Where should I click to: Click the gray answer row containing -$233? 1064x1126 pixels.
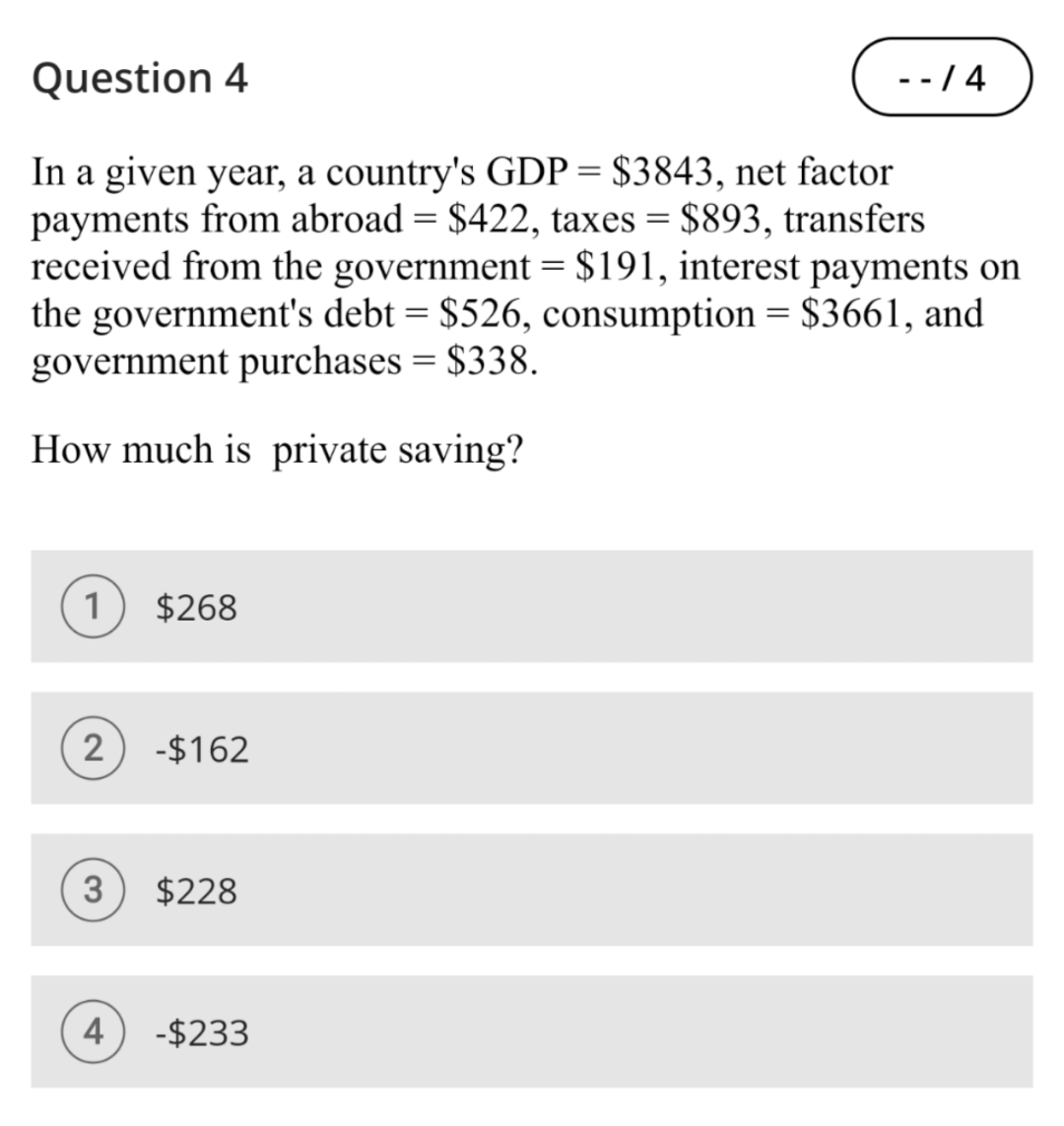pyautogui.click(x=532, y=1033)
